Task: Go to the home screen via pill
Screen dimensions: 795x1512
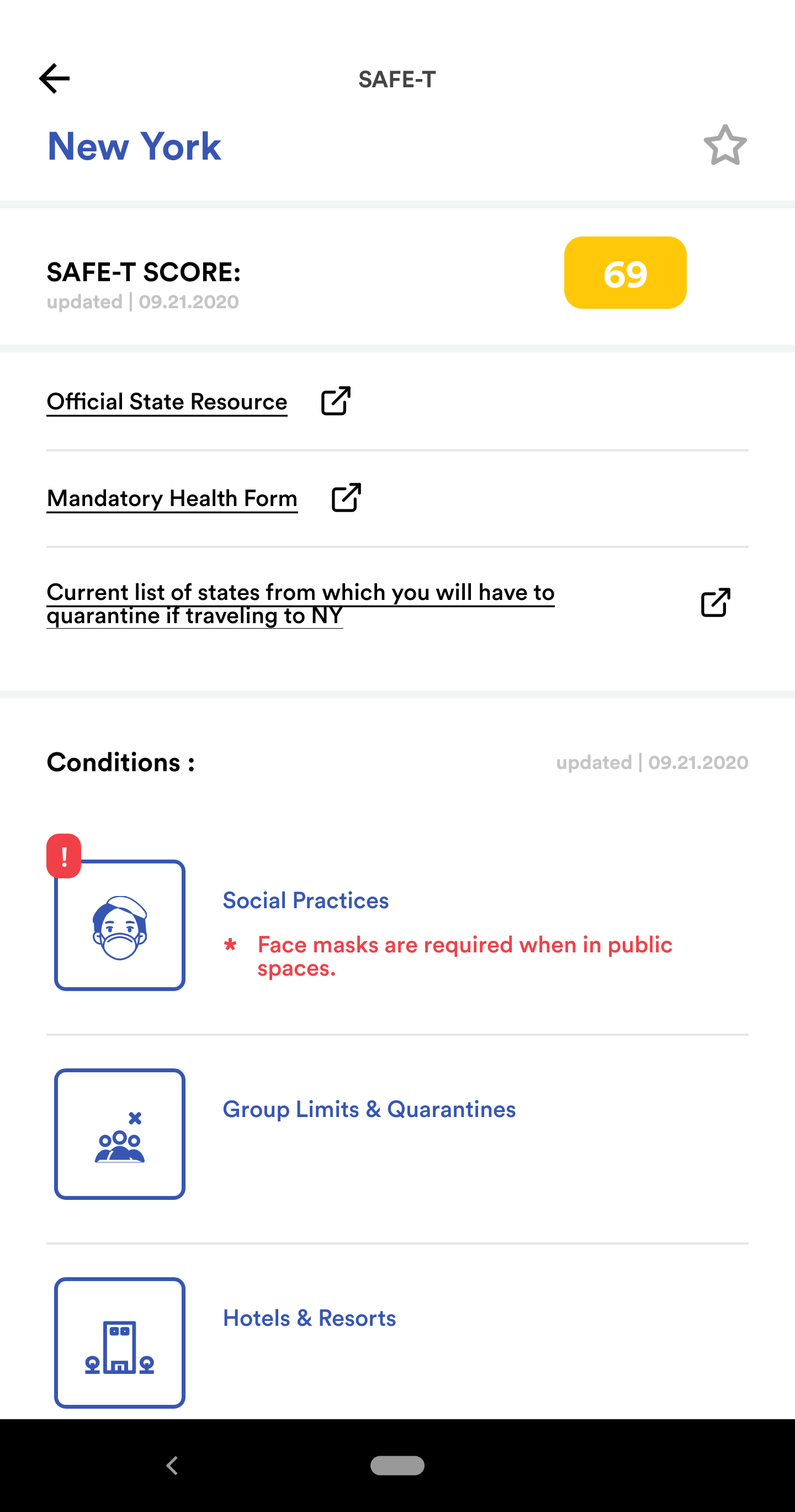Action: click(397, 1466)
